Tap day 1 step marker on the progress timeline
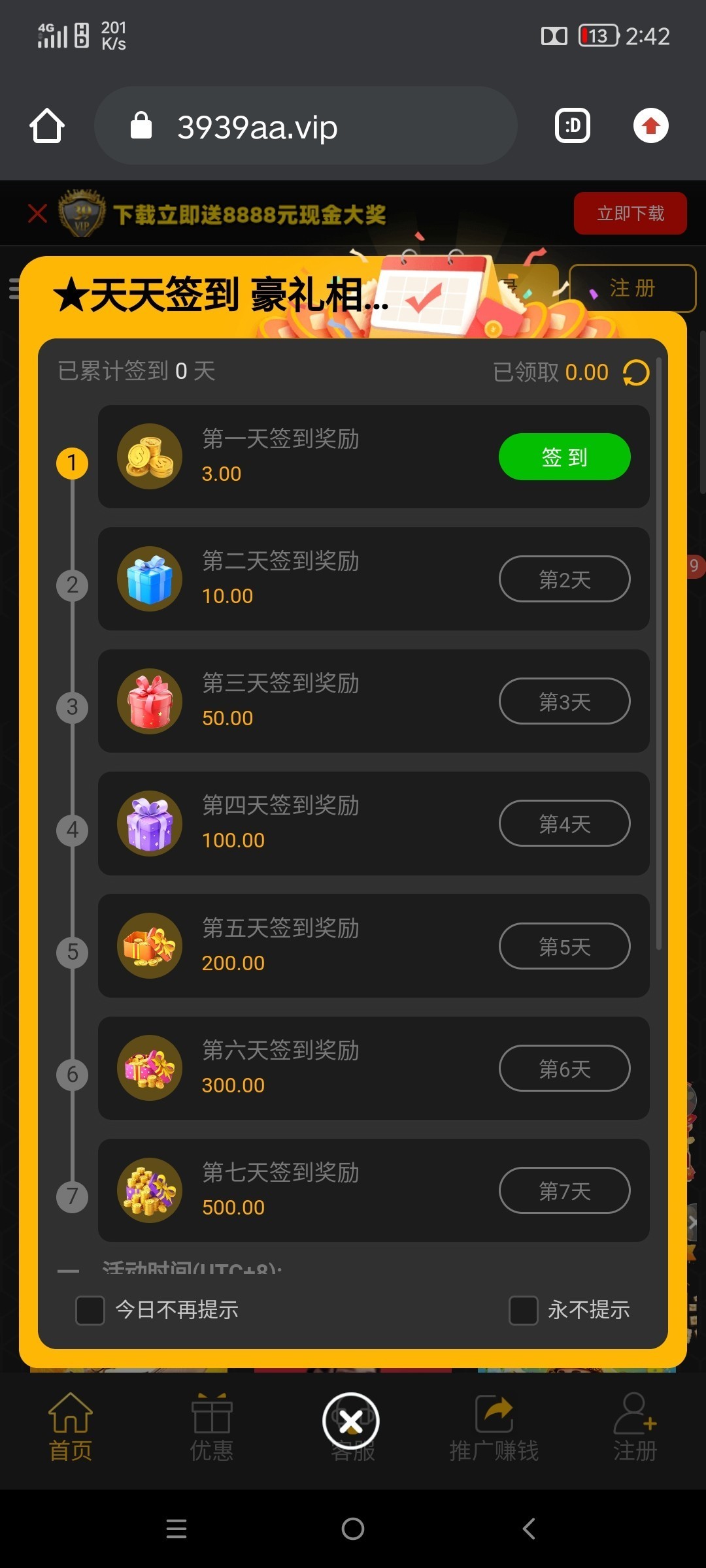Viewport: 706px width, 1568px height. [72, 463]
